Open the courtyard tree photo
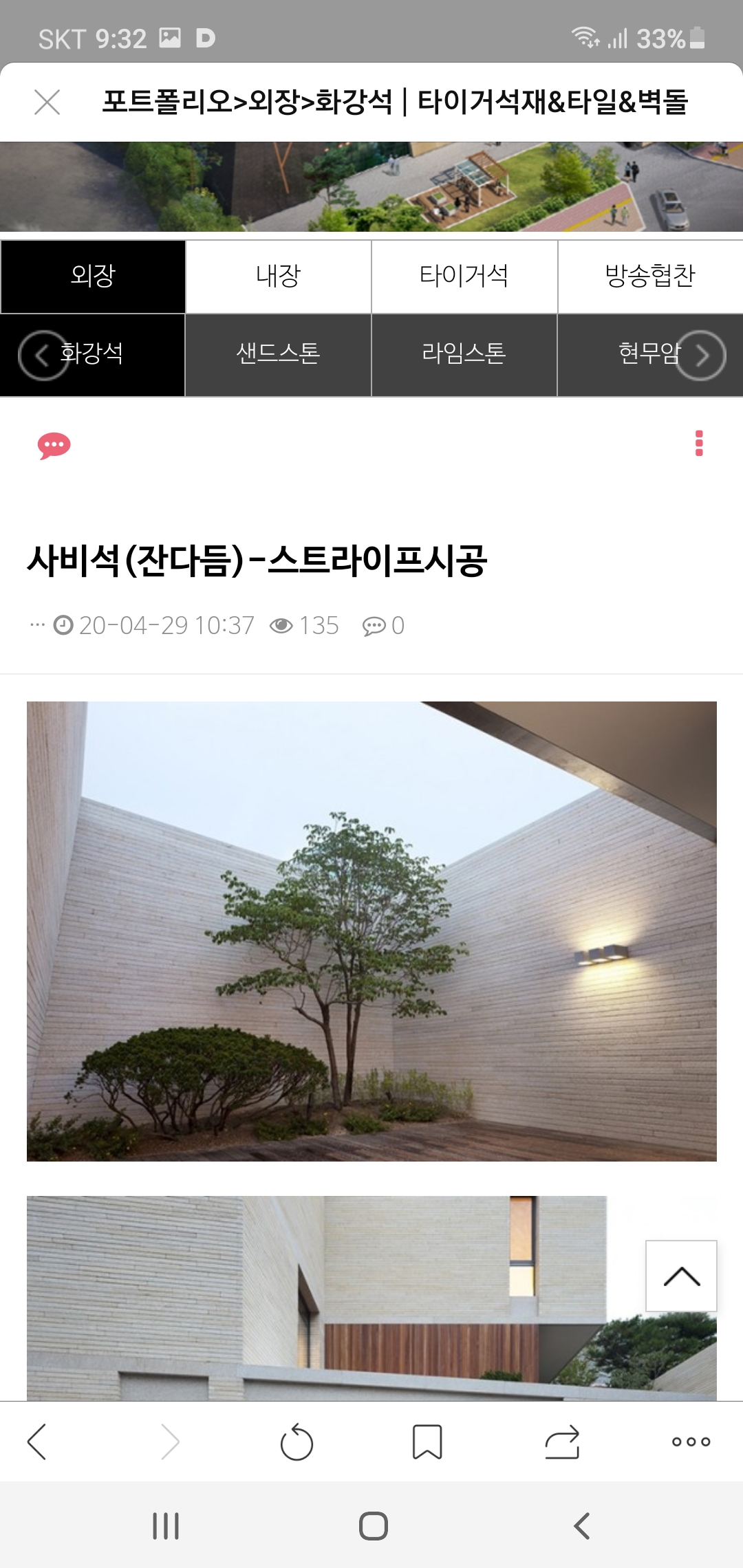Image resolution: width=743 pixels, height=1568 pixels. pyautogui.click(x=371, y=931)
